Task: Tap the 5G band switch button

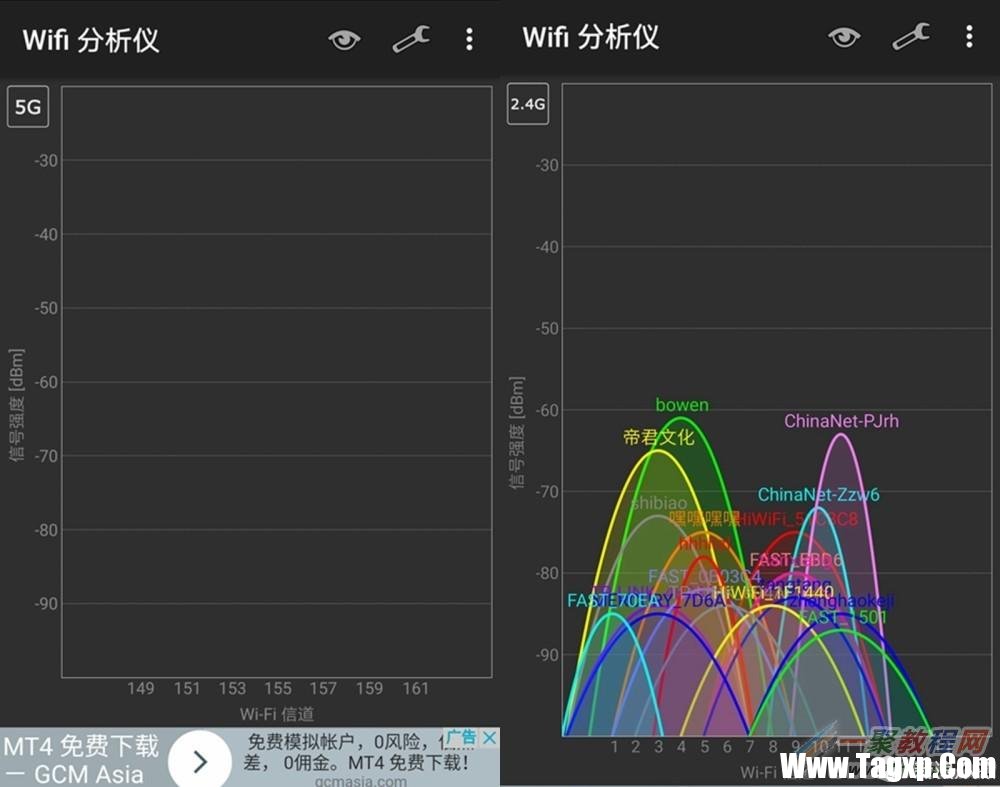Action: pos(28,106)
